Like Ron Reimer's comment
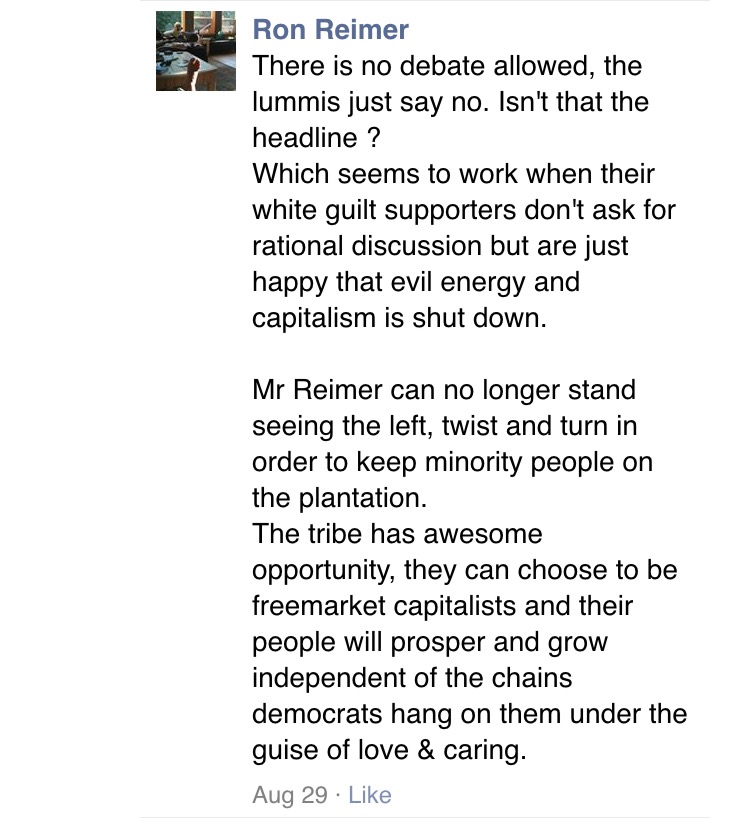Screen dimensions: 750x818 [x=370, y=795]
